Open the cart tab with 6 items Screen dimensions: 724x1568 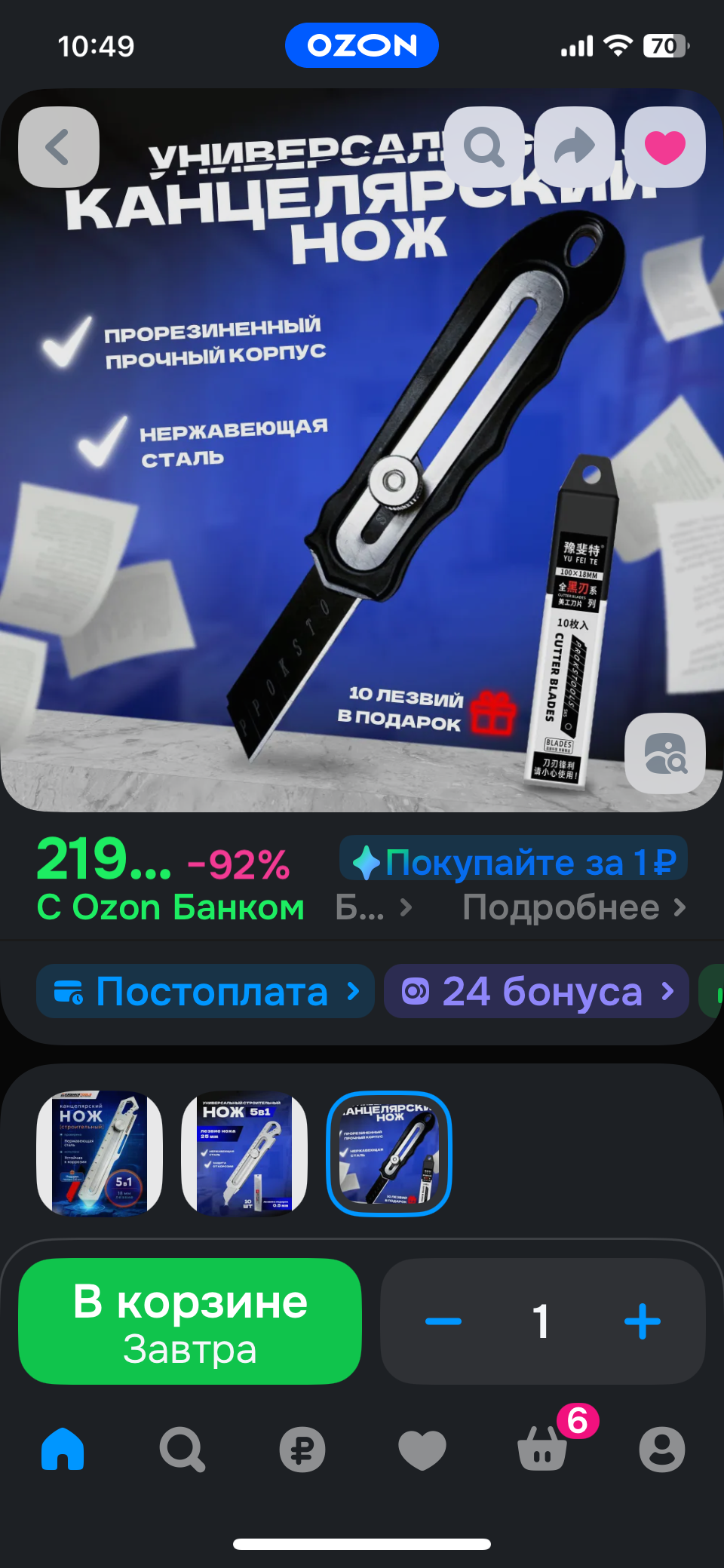[542, 1447]
